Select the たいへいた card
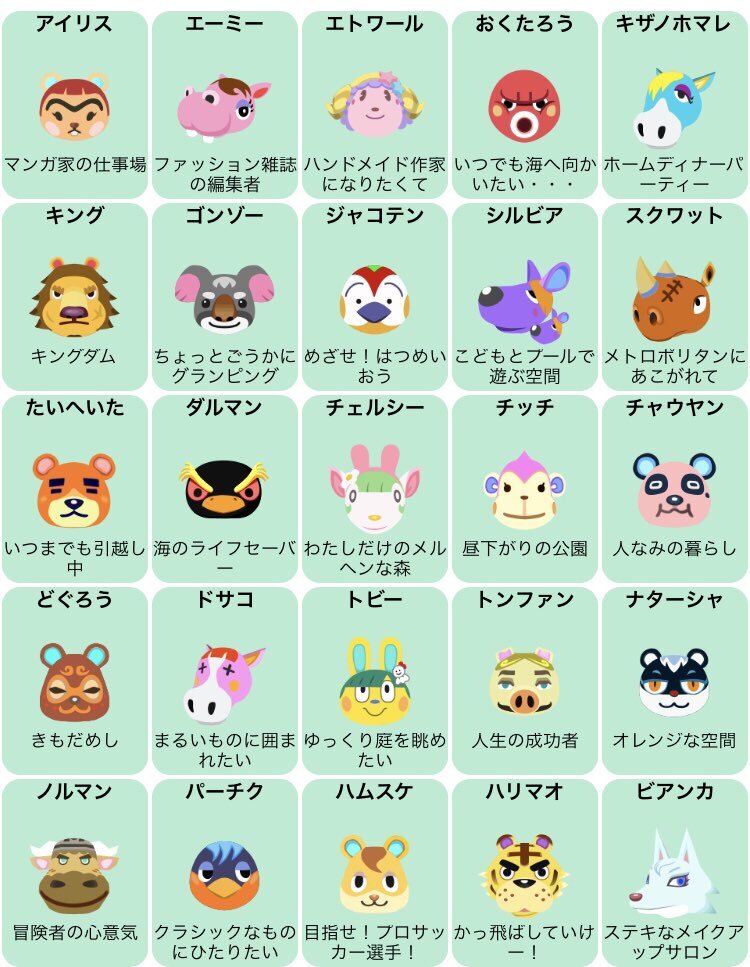Image resolution: width=750 pixels, height=967 pixels. [x=75, y=489]
